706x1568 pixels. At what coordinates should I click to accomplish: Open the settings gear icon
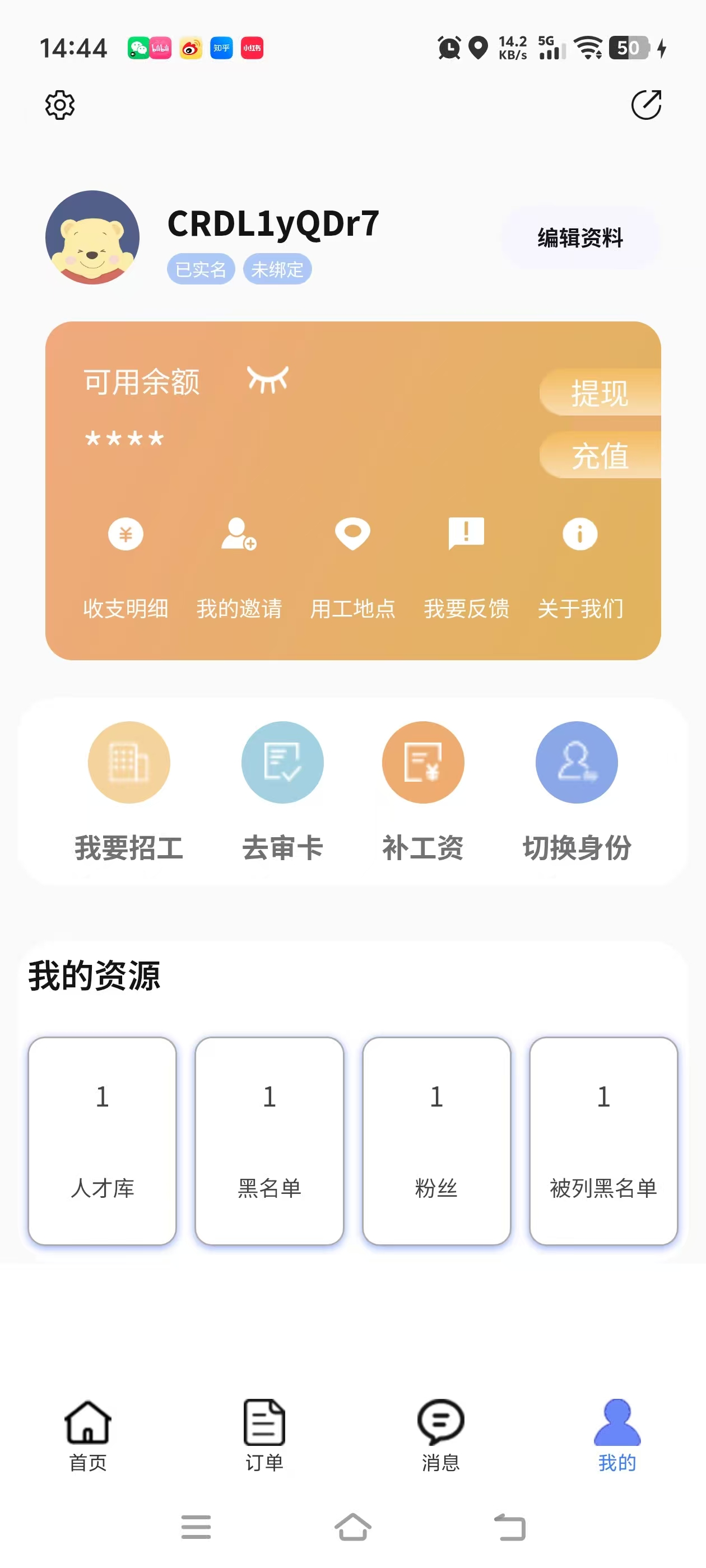pyautogui.click(x=60, y=105)
